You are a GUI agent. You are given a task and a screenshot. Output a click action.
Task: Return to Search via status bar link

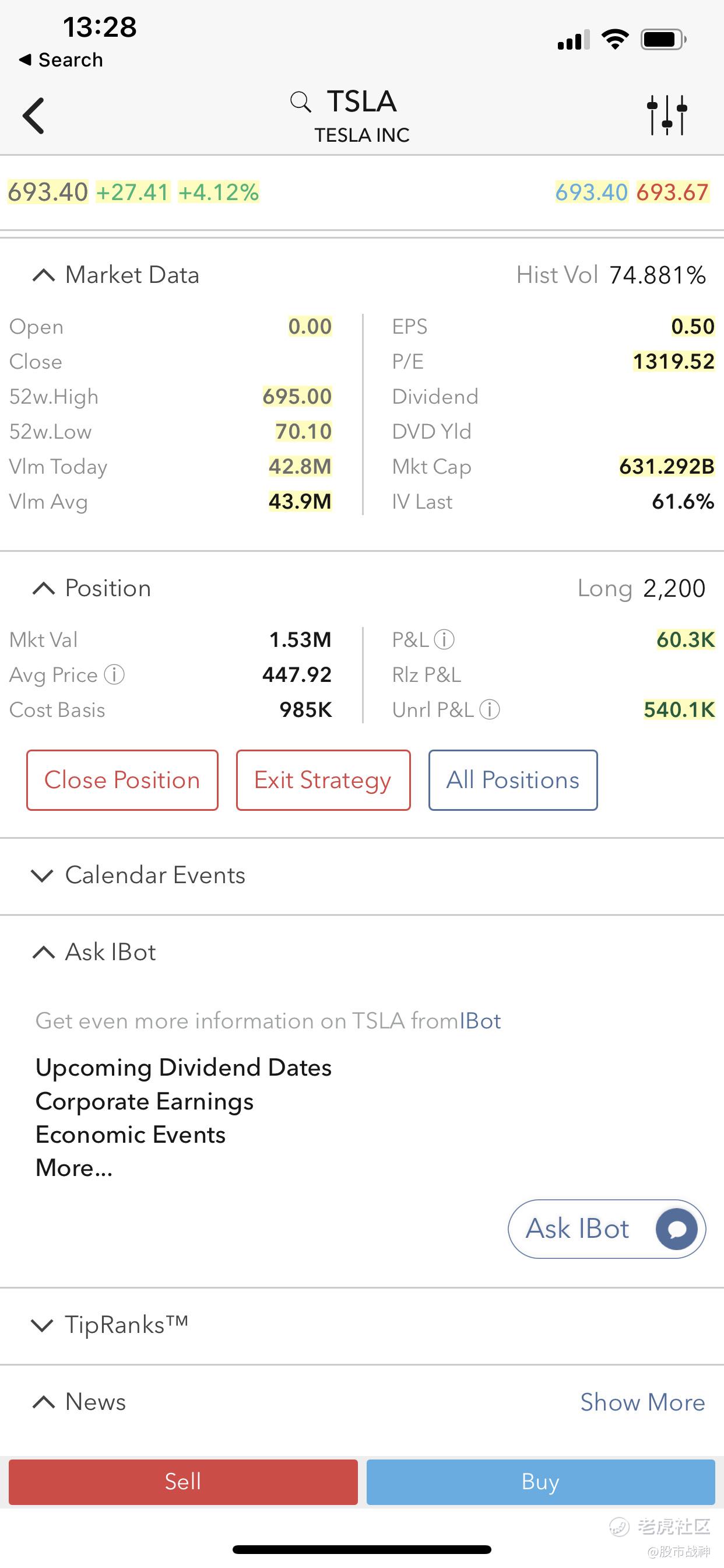[x=61, y=60]
